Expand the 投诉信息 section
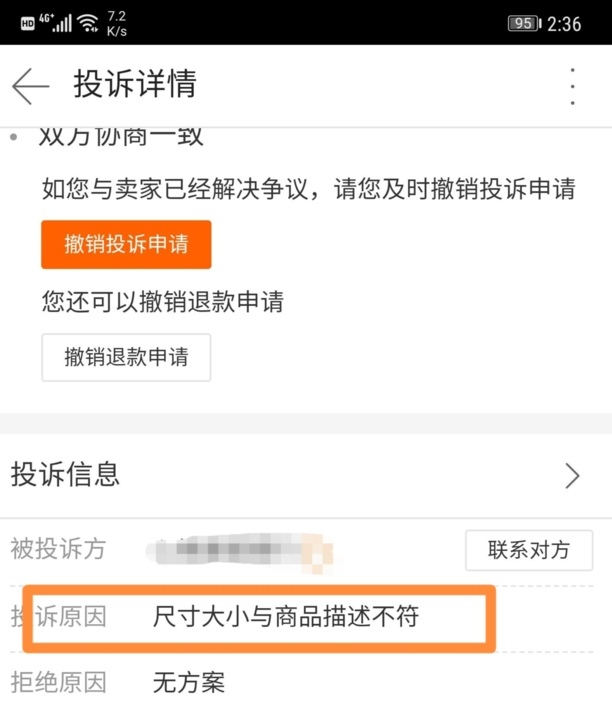 [572, 475]
